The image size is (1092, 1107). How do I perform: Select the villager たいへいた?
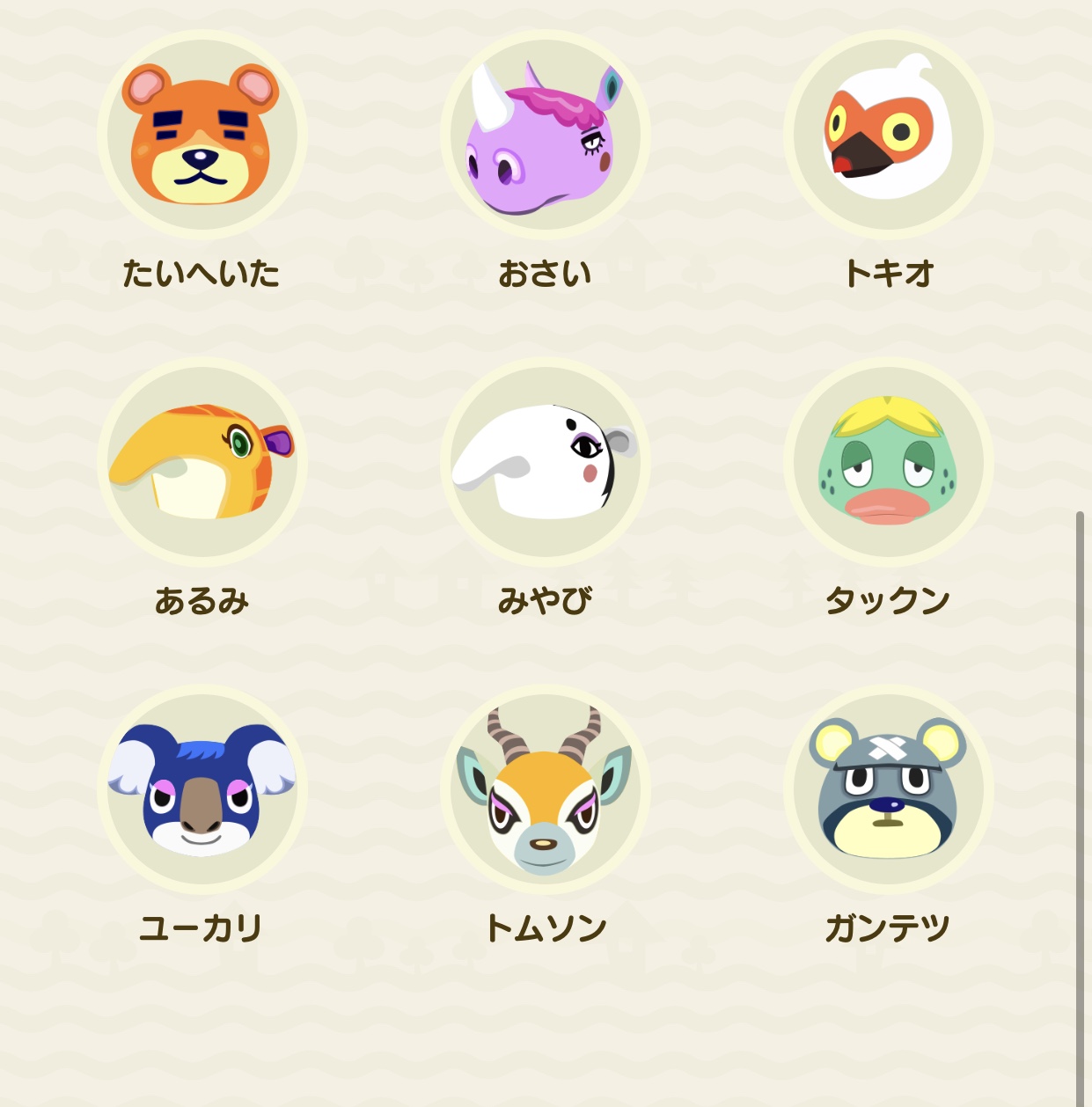tap(202, 135)
